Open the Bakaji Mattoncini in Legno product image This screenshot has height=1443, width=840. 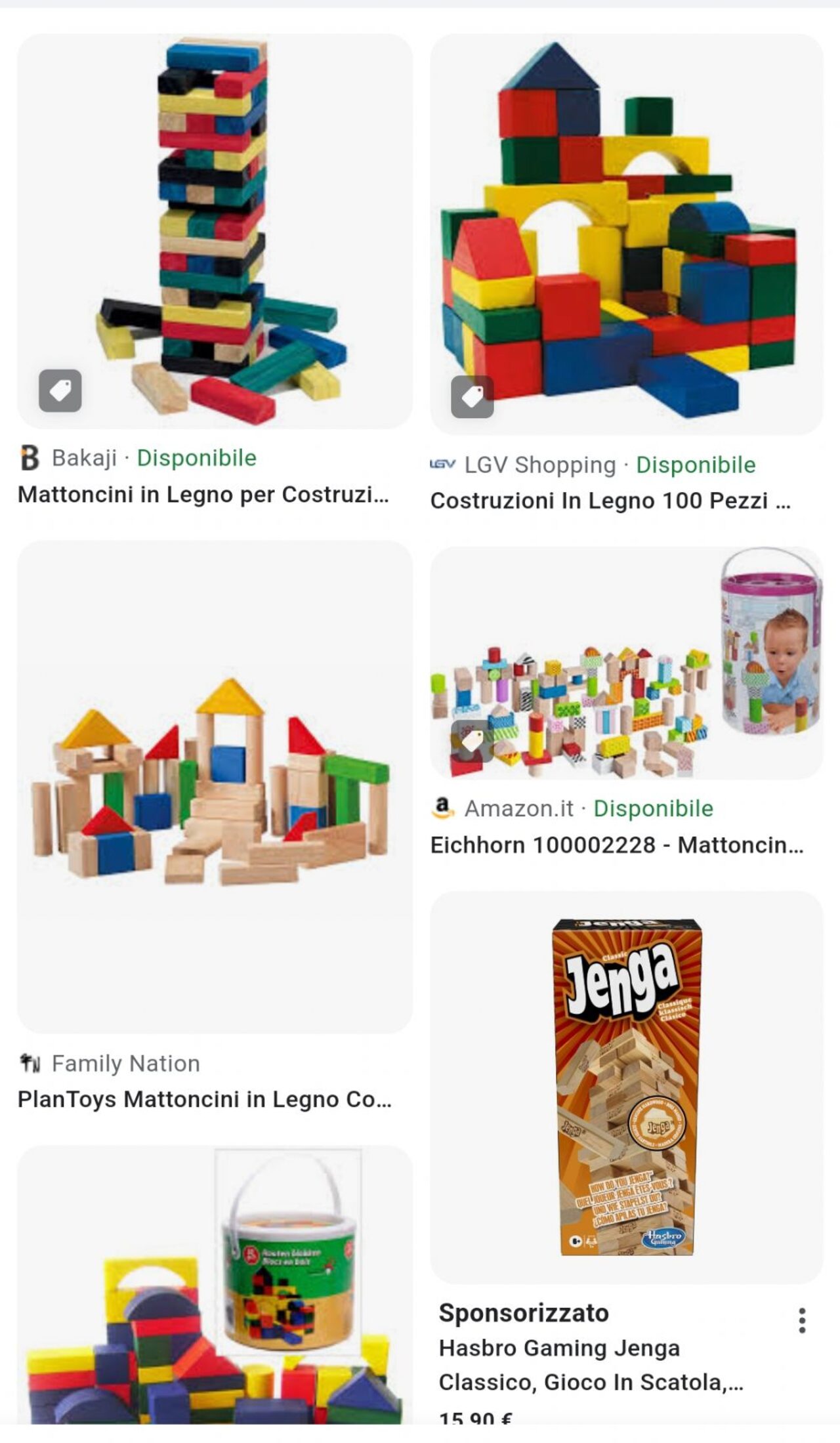click(x=215, y=231)
